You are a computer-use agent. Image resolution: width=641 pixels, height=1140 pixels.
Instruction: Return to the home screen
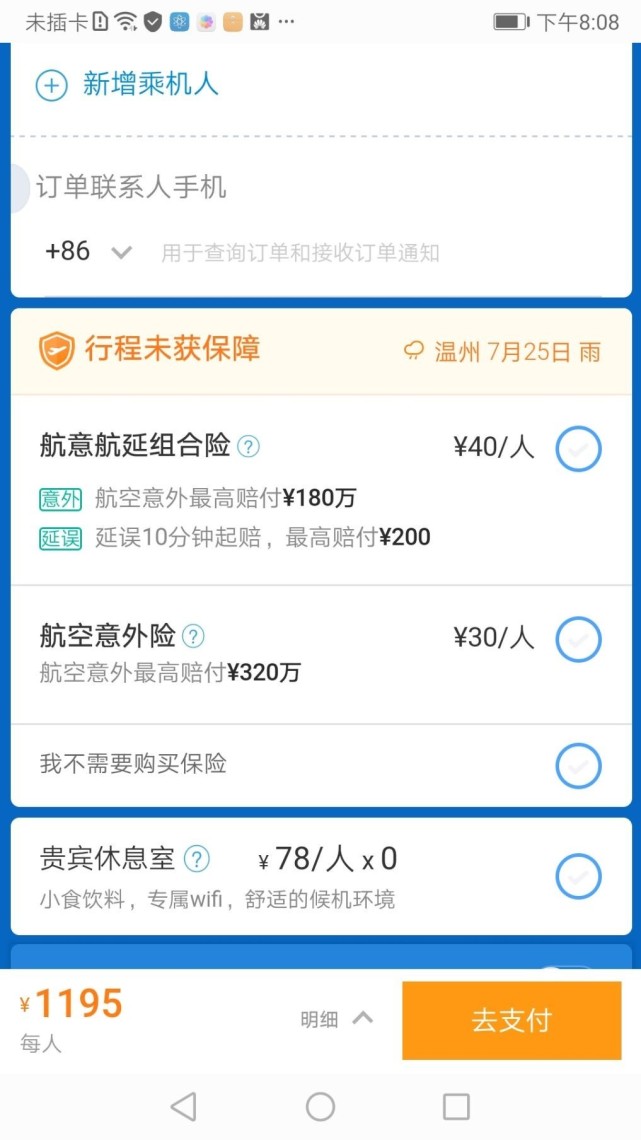click(320, 1107)
